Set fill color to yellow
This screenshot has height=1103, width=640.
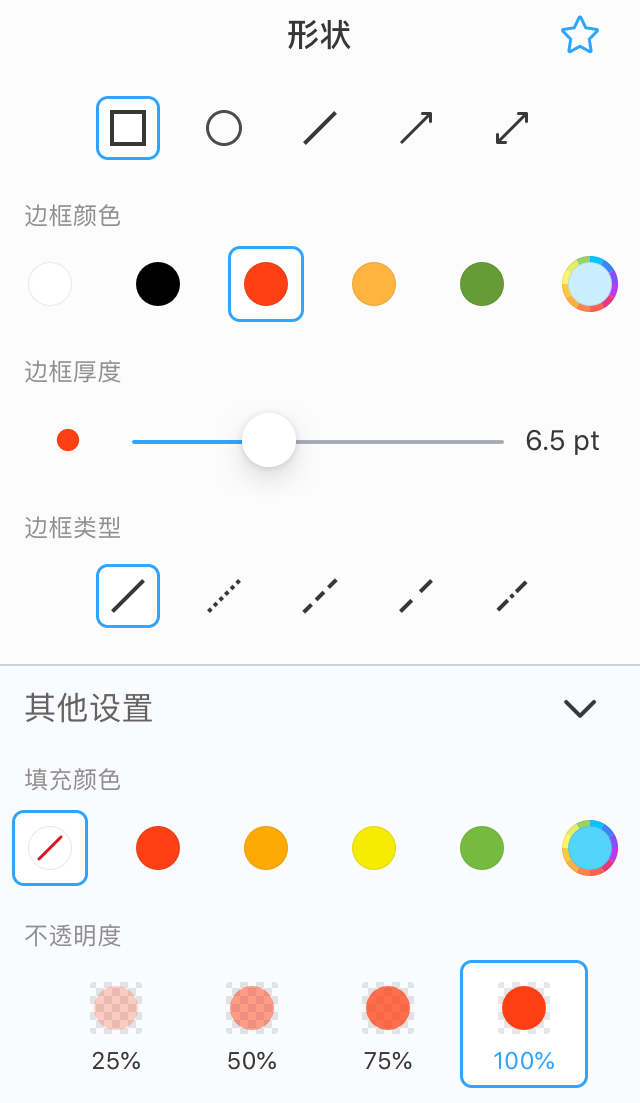click(373, 848)
